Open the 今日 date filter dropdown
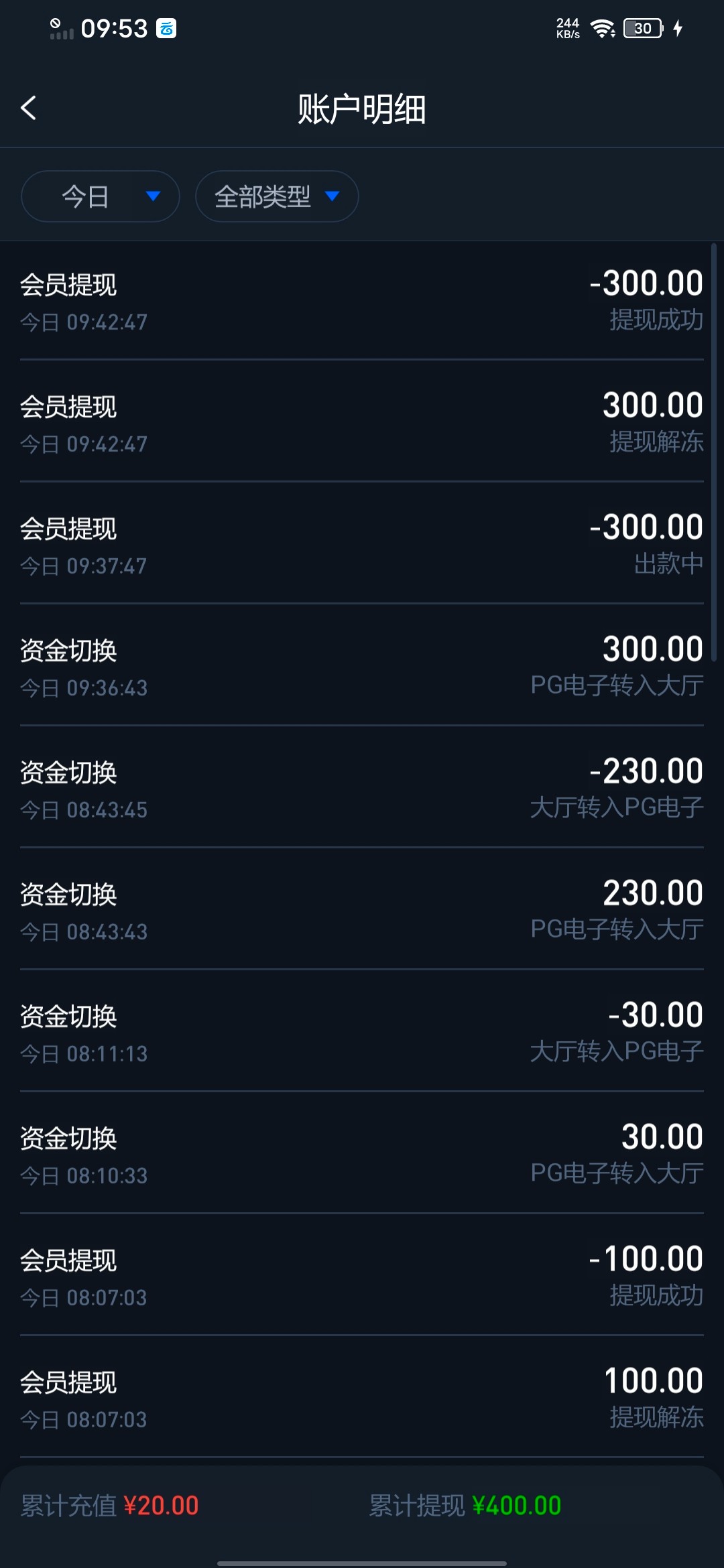This screenshot has width=724, height=1568. pyautogui.click(x=101, y=196)
